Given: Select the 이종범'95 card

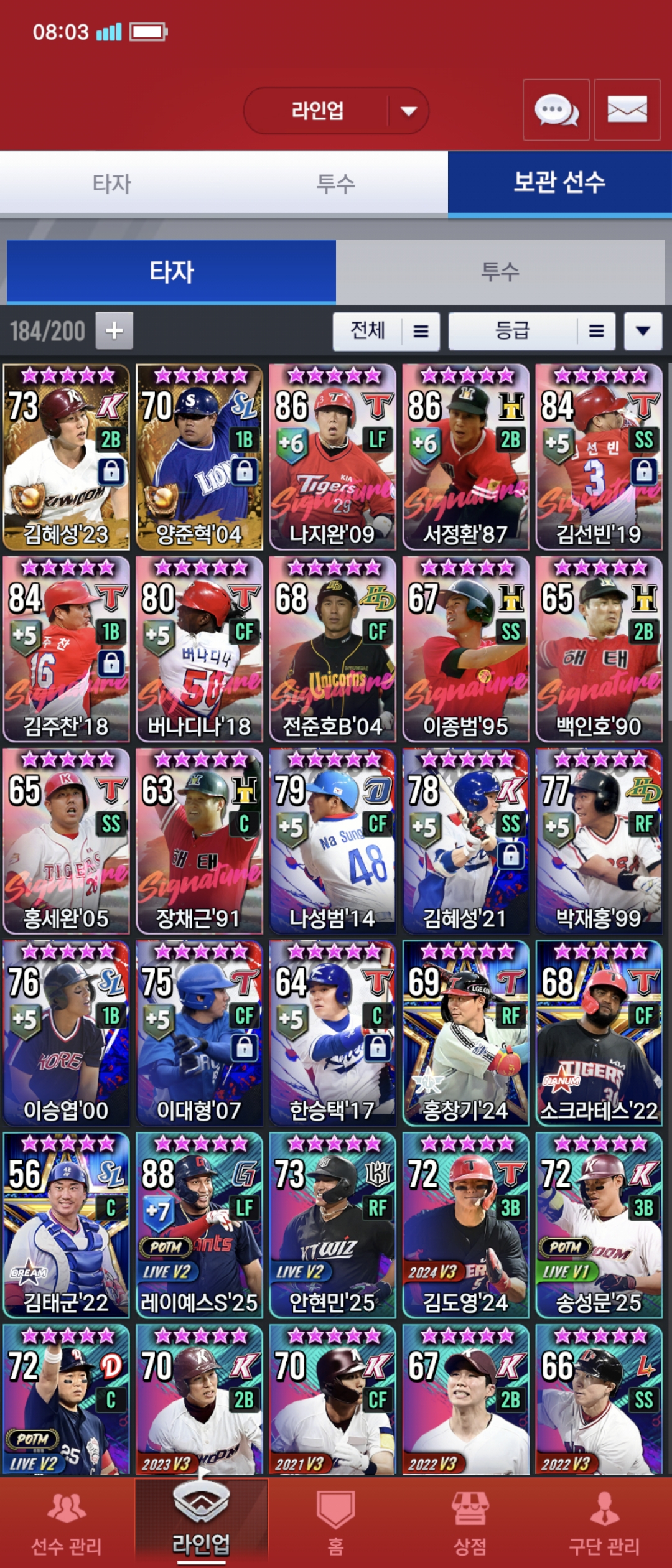Looking at the screenshot, I should pos(465,649).
